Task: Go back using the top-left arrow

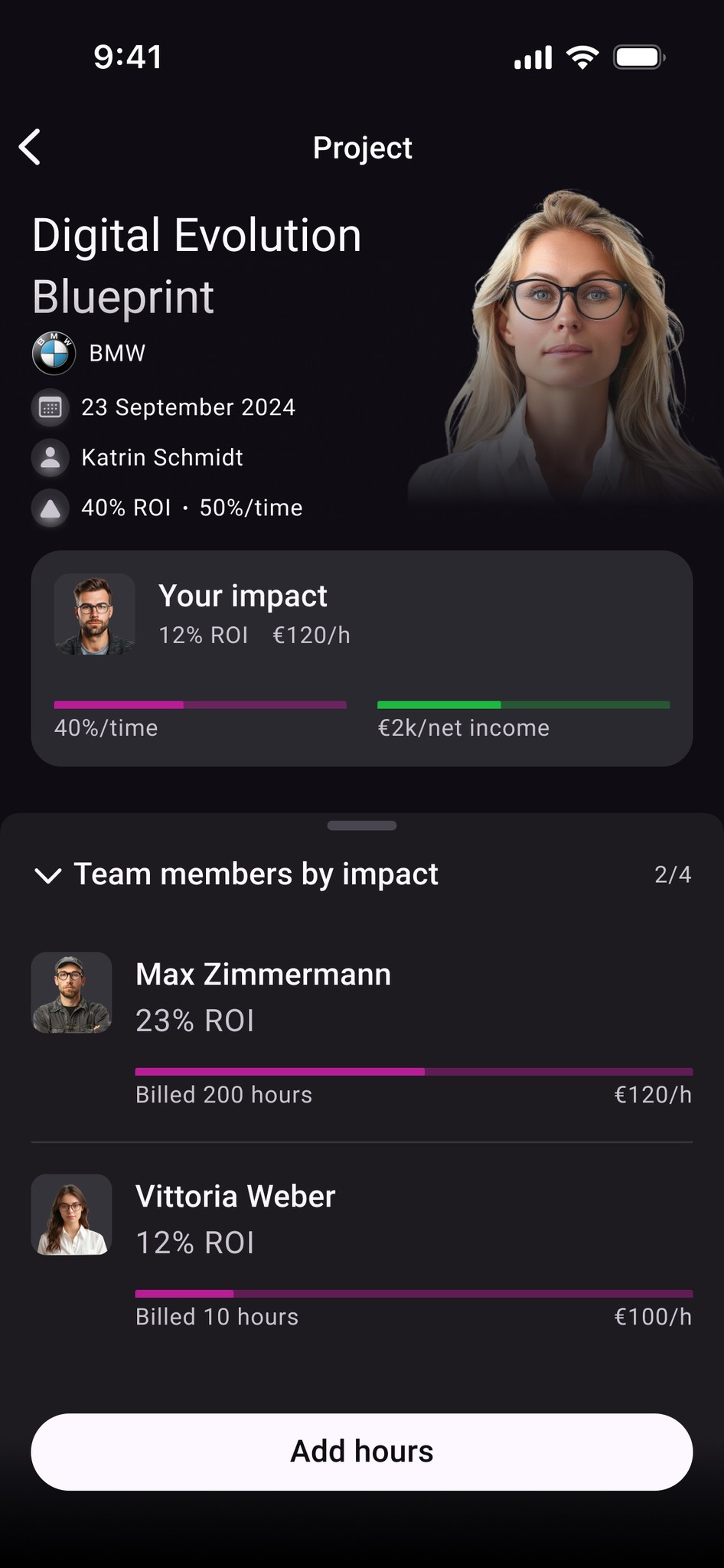Action: pyautogui.click(x=30, y=147)
